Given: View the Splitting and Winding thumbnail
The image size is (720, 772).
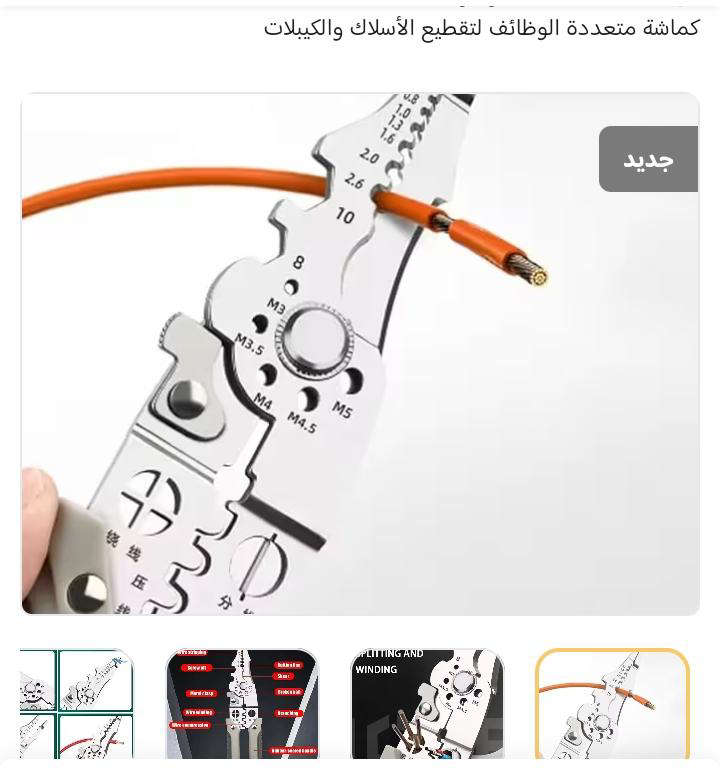Looking at the screenshot, I should pos(427,706).
